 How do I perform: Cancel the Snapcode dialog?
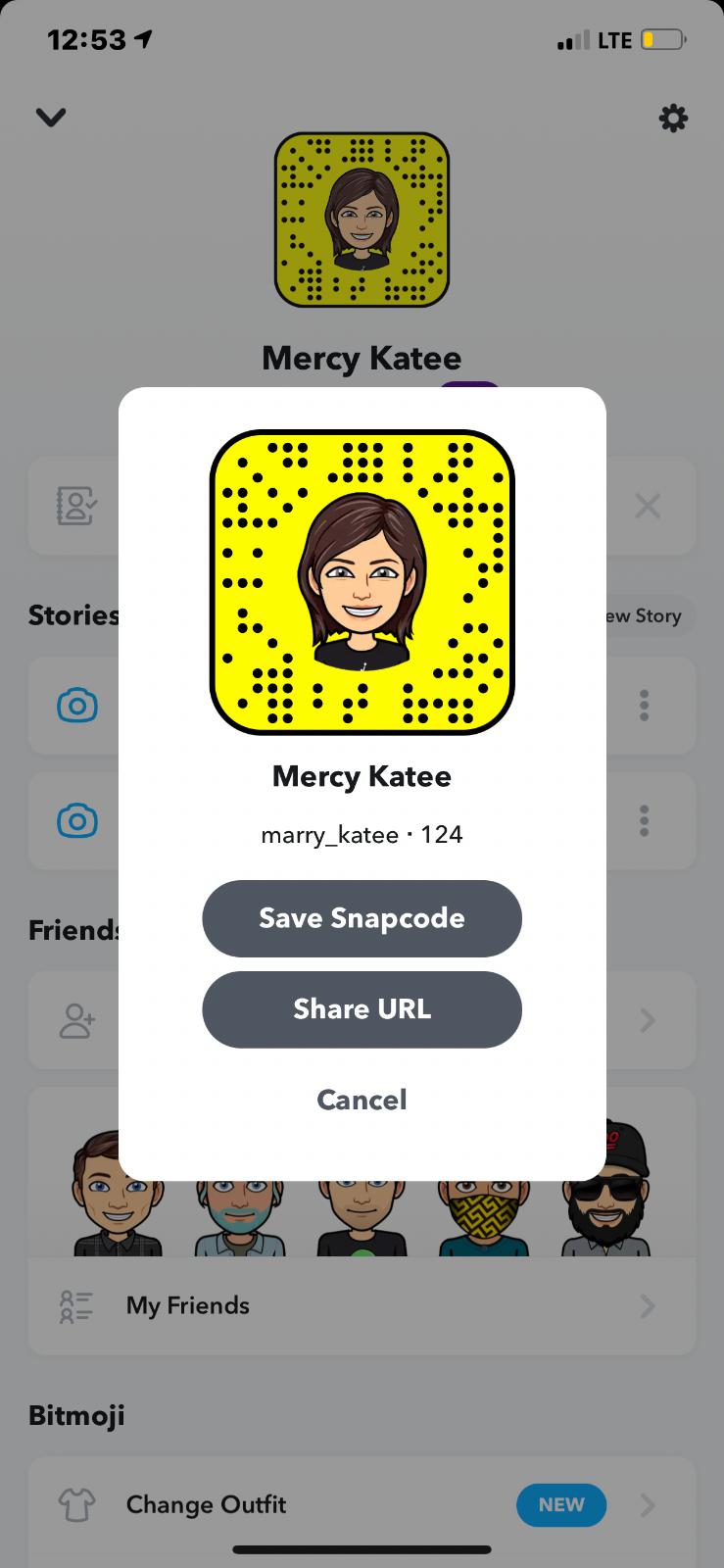[362, 1100]
